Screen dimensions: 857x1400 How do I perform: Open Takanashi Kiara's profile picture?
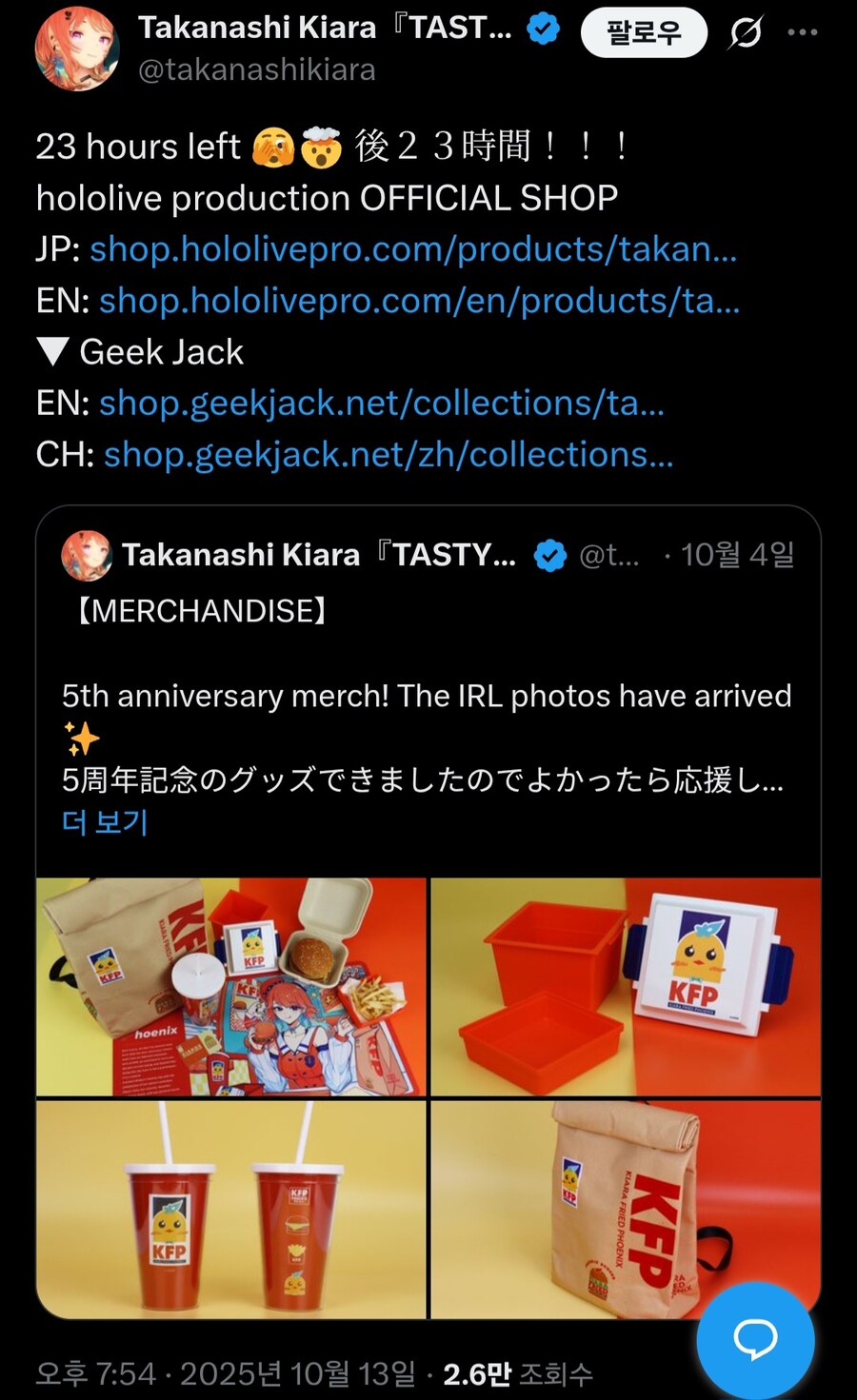tap(77, 48)
